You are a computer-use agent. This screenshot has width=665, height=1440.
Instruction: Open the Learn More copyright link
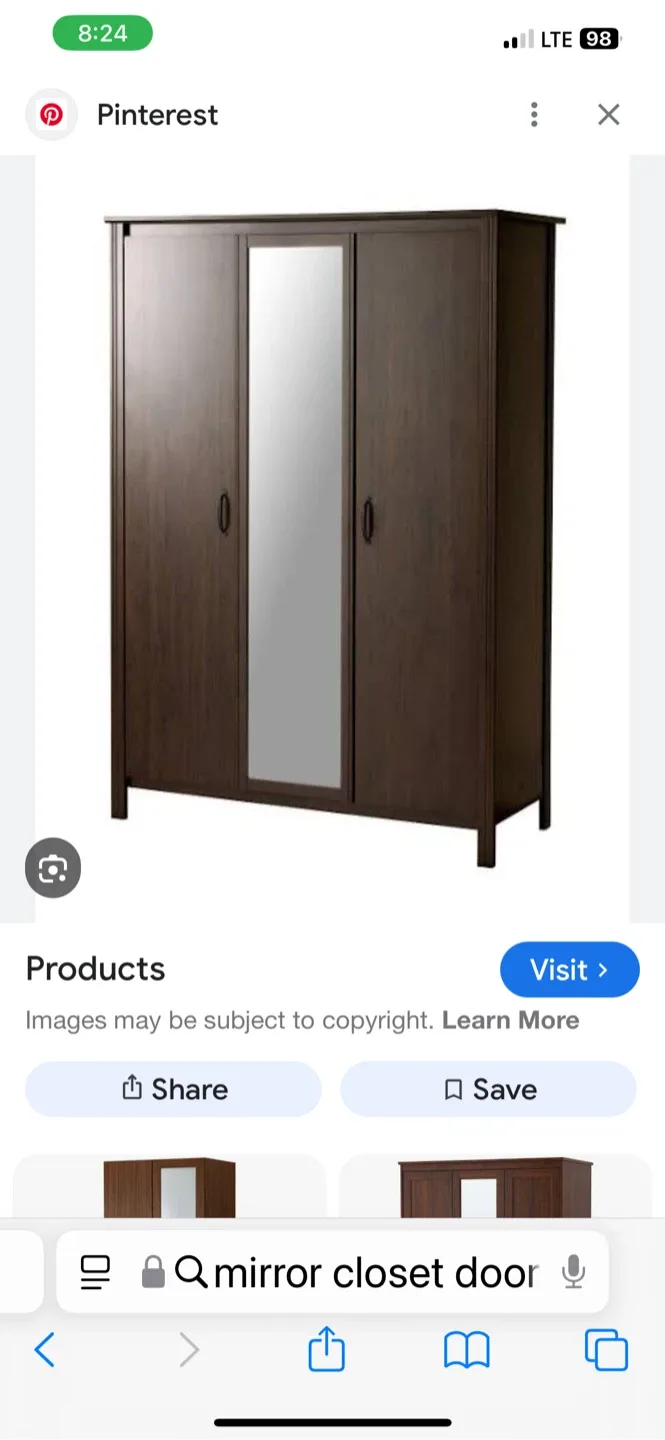click(510, 1020)
